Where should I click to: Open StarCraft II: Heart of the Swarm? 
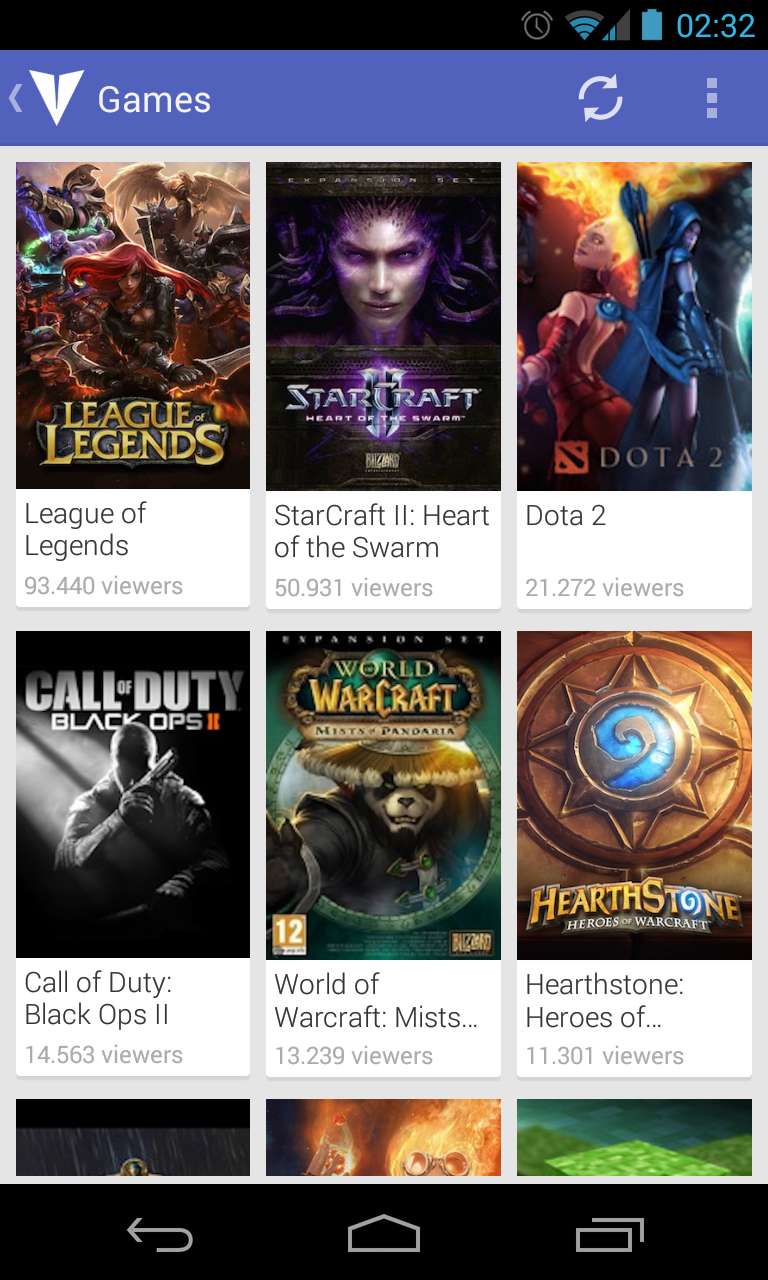[x=383, y=384]
